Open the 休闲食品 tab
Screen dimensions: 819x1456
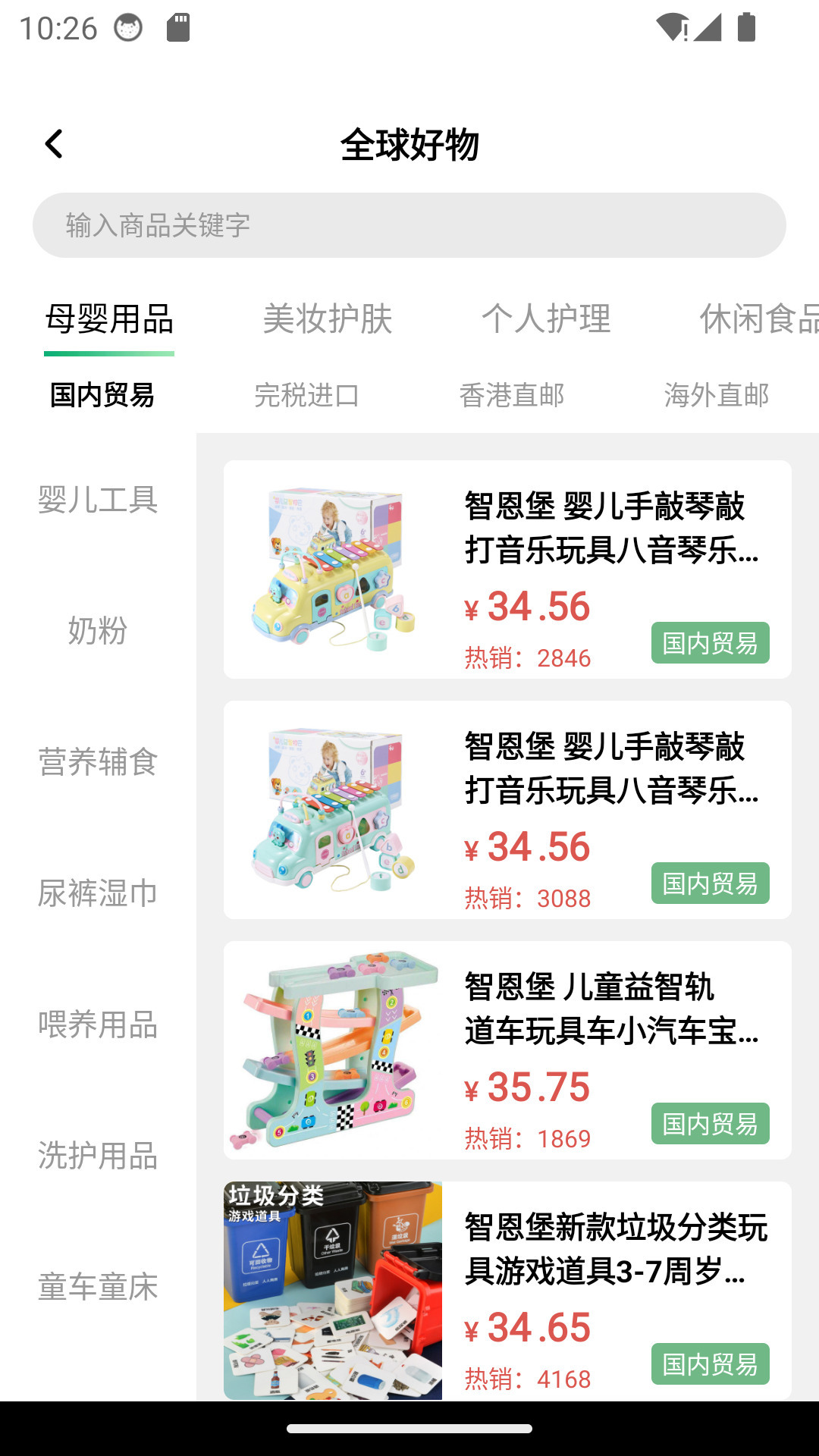point(758,318)
